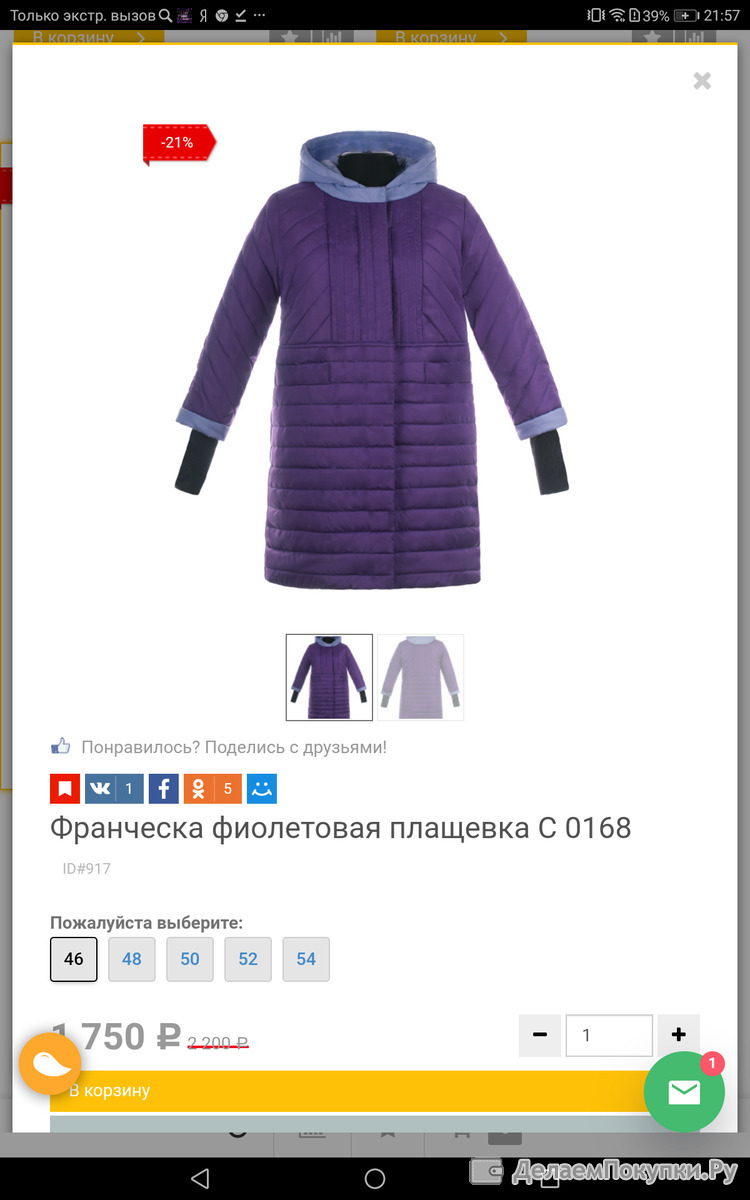This screenshot has height=1200, width=750.
Task: Select the purple coat thumbnail
Action: [x=329, y=677]
